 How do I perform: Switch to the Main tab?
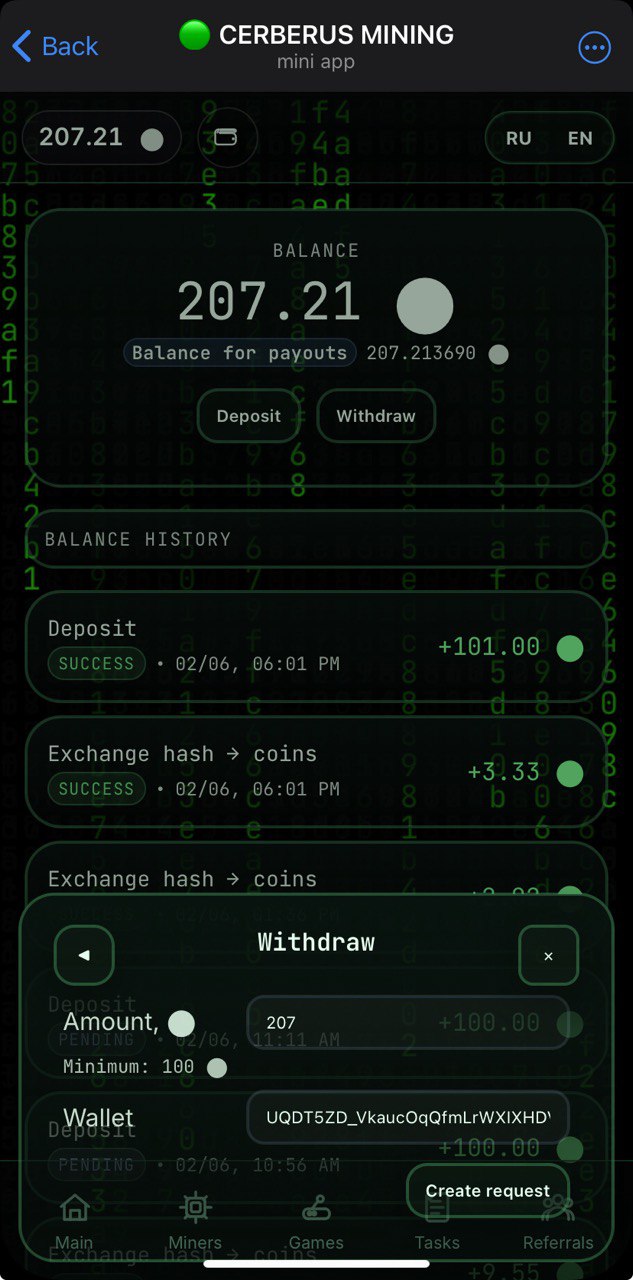[x=74, y=1222]
